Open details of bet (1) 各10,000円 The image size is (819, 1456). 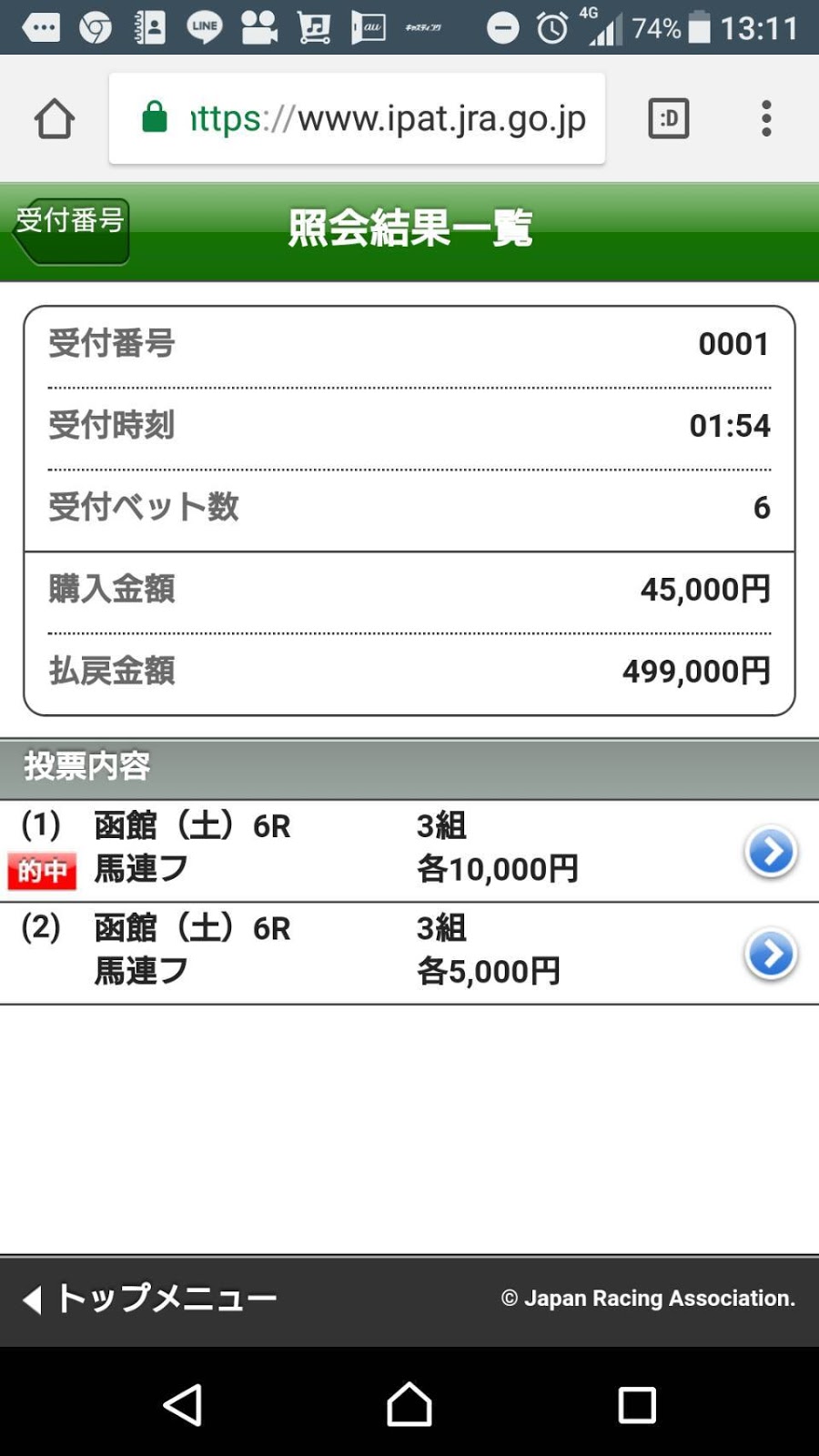click(770, 852)
